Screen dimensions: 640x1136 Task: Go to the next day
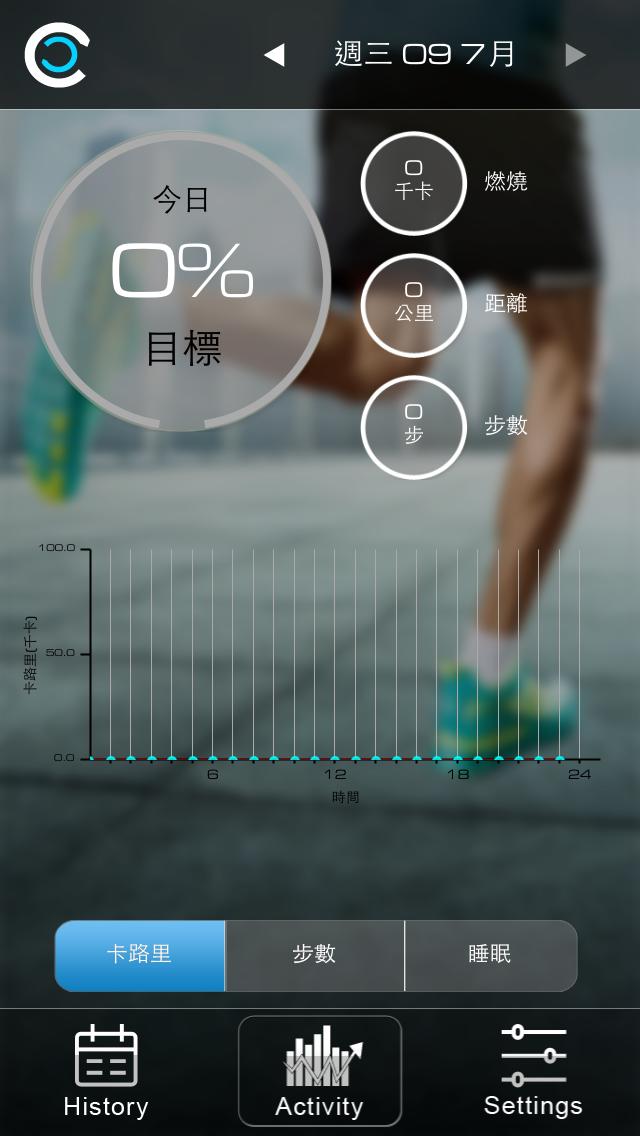575,55
